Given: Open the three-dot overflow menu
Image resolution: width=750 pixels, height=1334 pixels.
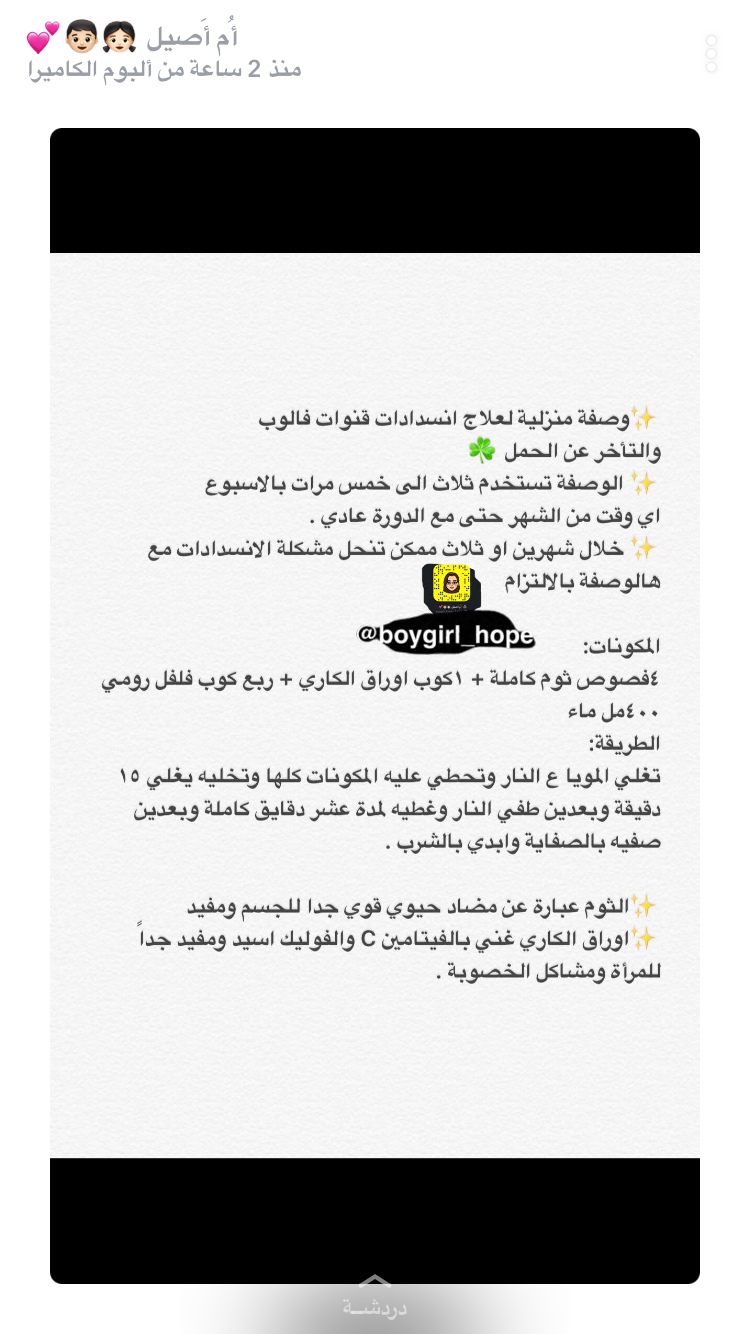Looking at the screenshot, I should (711, 54).
